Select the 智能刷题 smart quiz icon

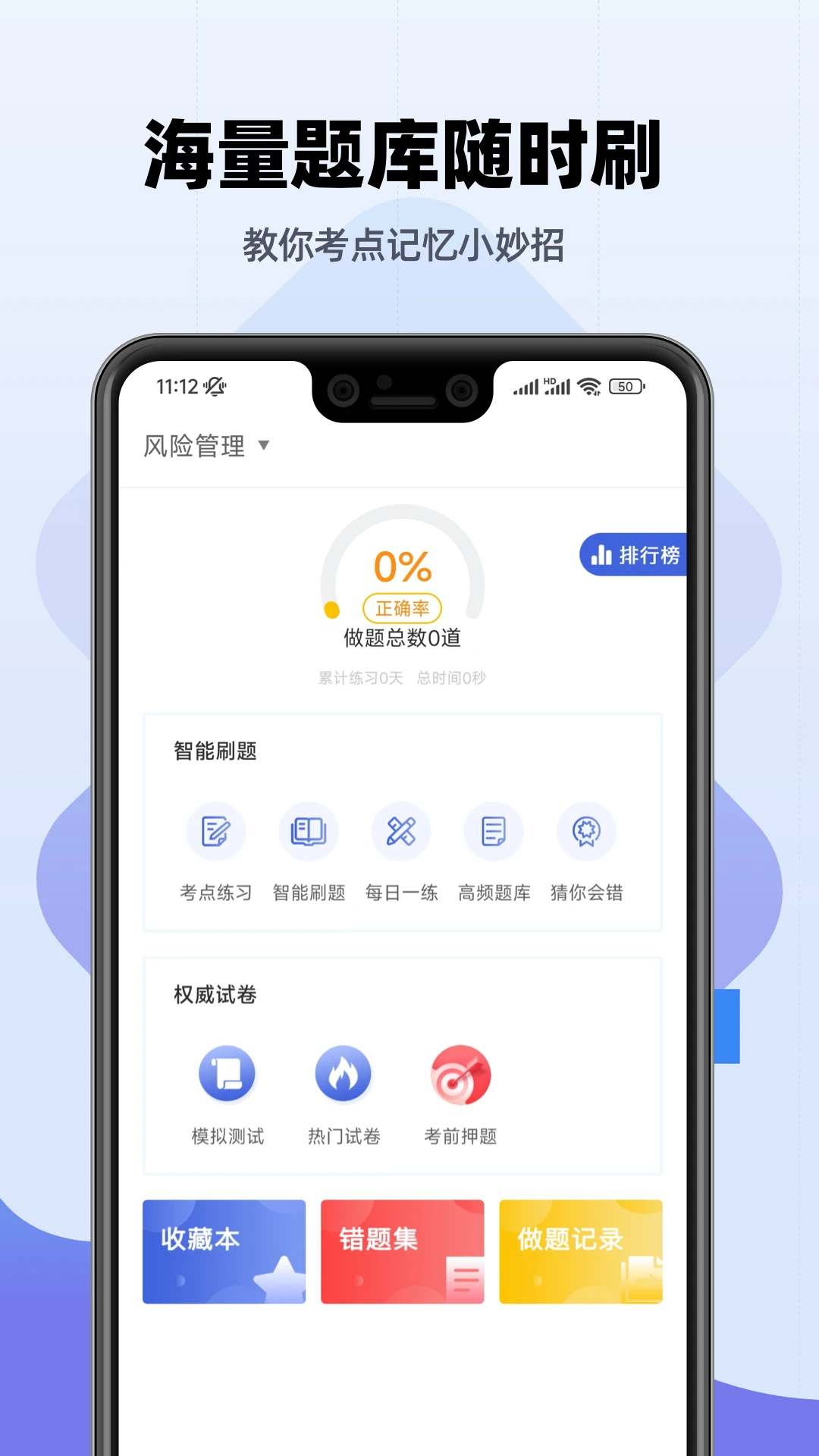tap(308, 831)
